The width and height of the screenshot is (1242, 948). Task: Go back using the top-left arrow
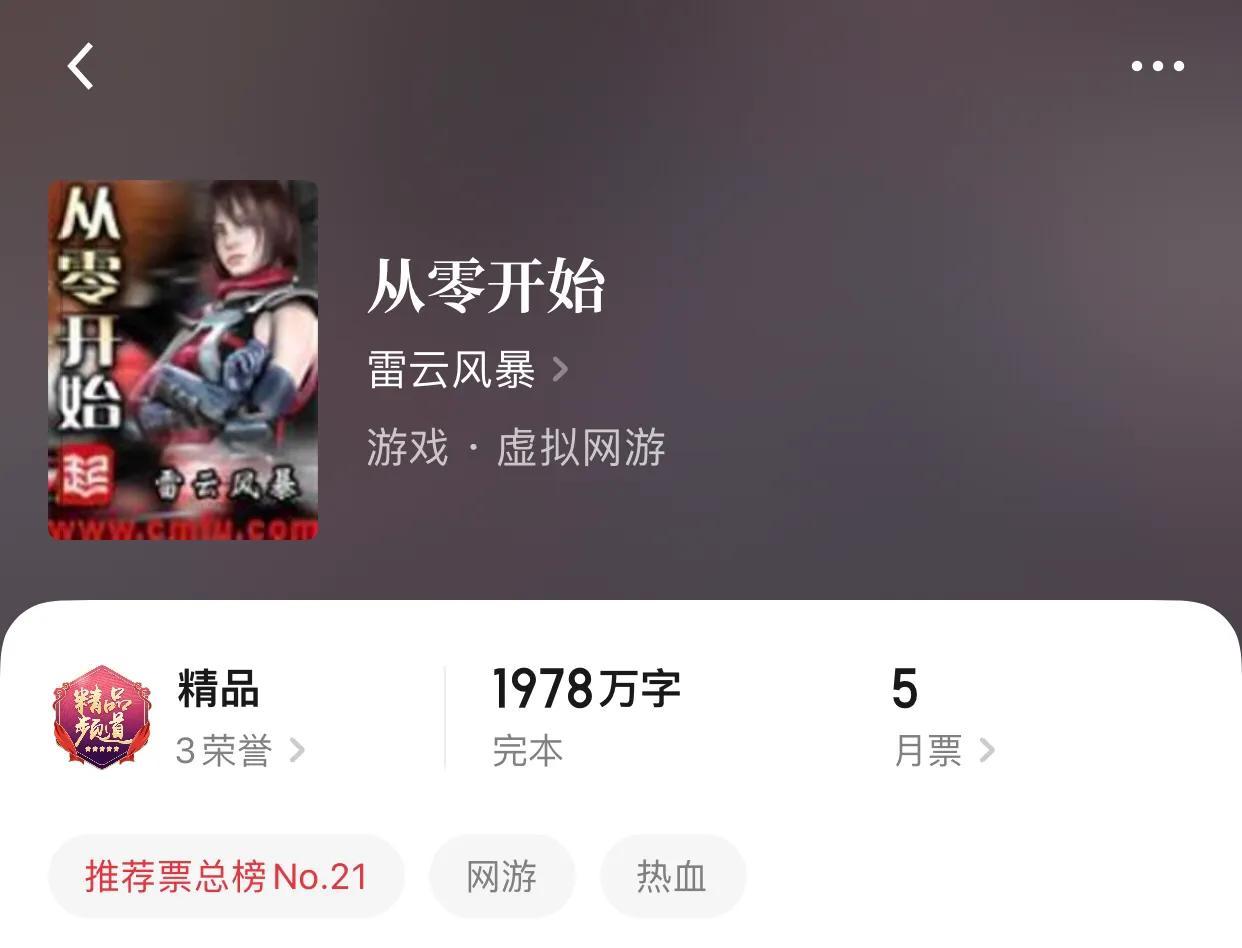click(81, 67)
